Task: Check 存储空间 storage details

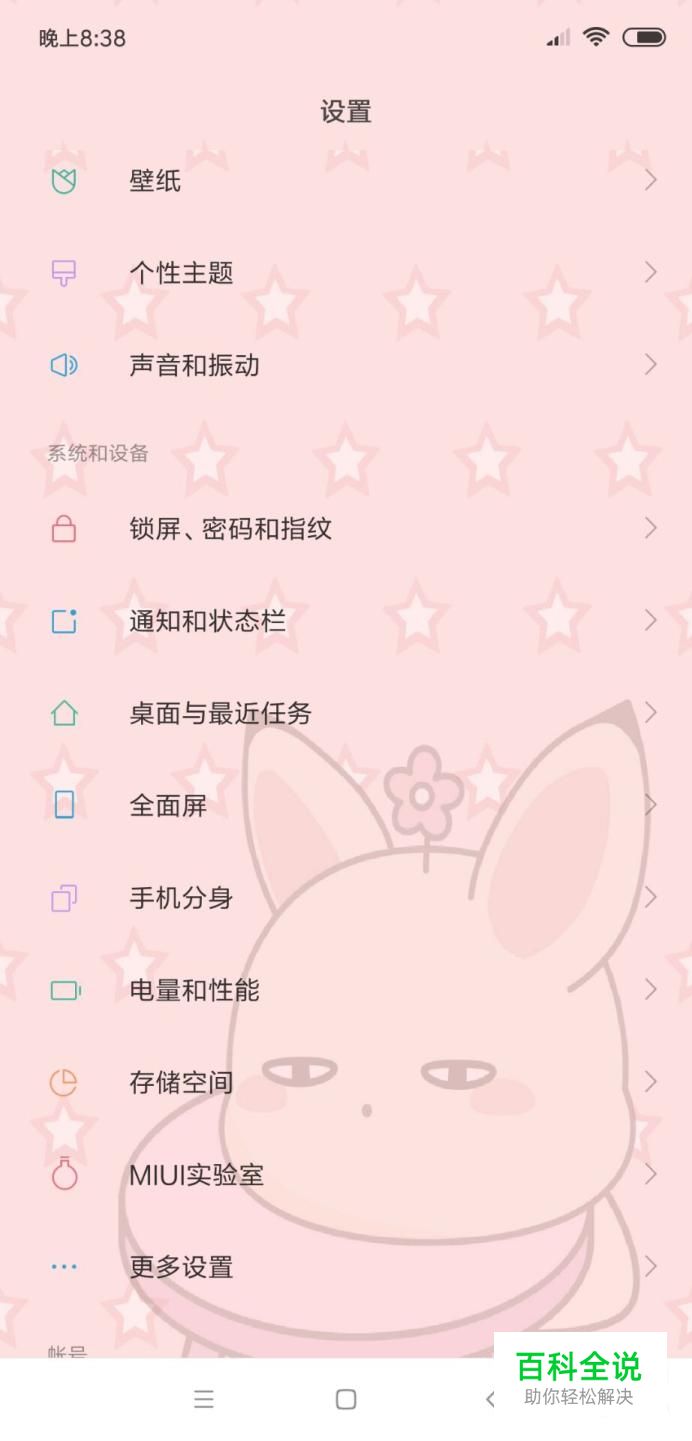Action: click(346, 1082)
